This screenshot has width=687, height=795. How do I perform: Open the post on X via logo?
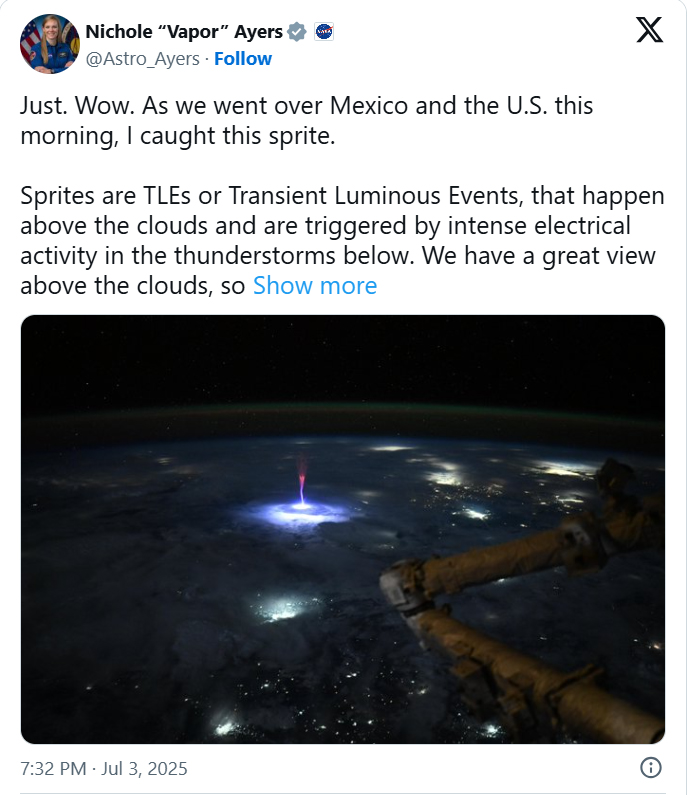[x=649, y=32]
